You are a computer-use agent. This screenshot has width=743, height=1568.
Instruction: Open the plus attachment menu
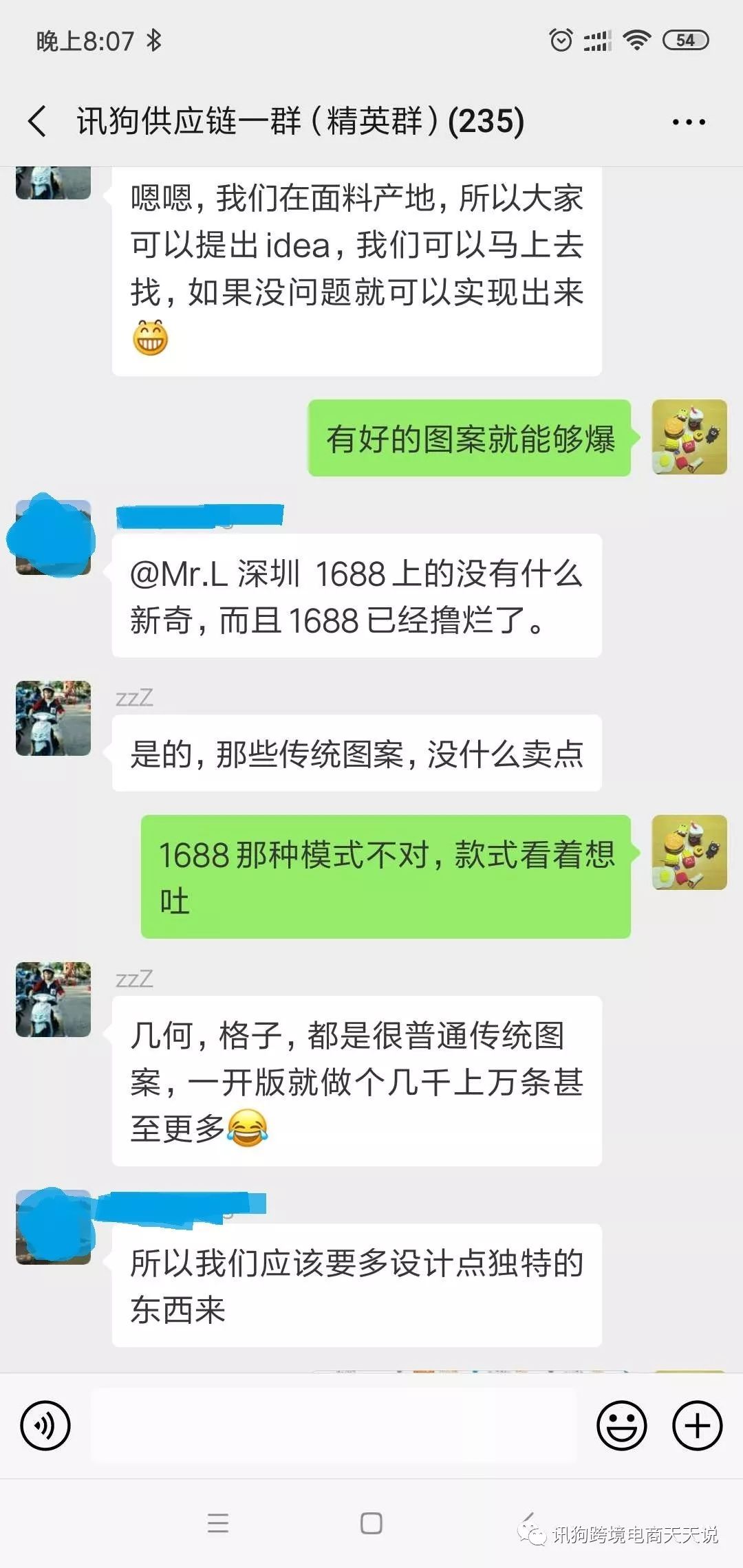coord(697,1426)
